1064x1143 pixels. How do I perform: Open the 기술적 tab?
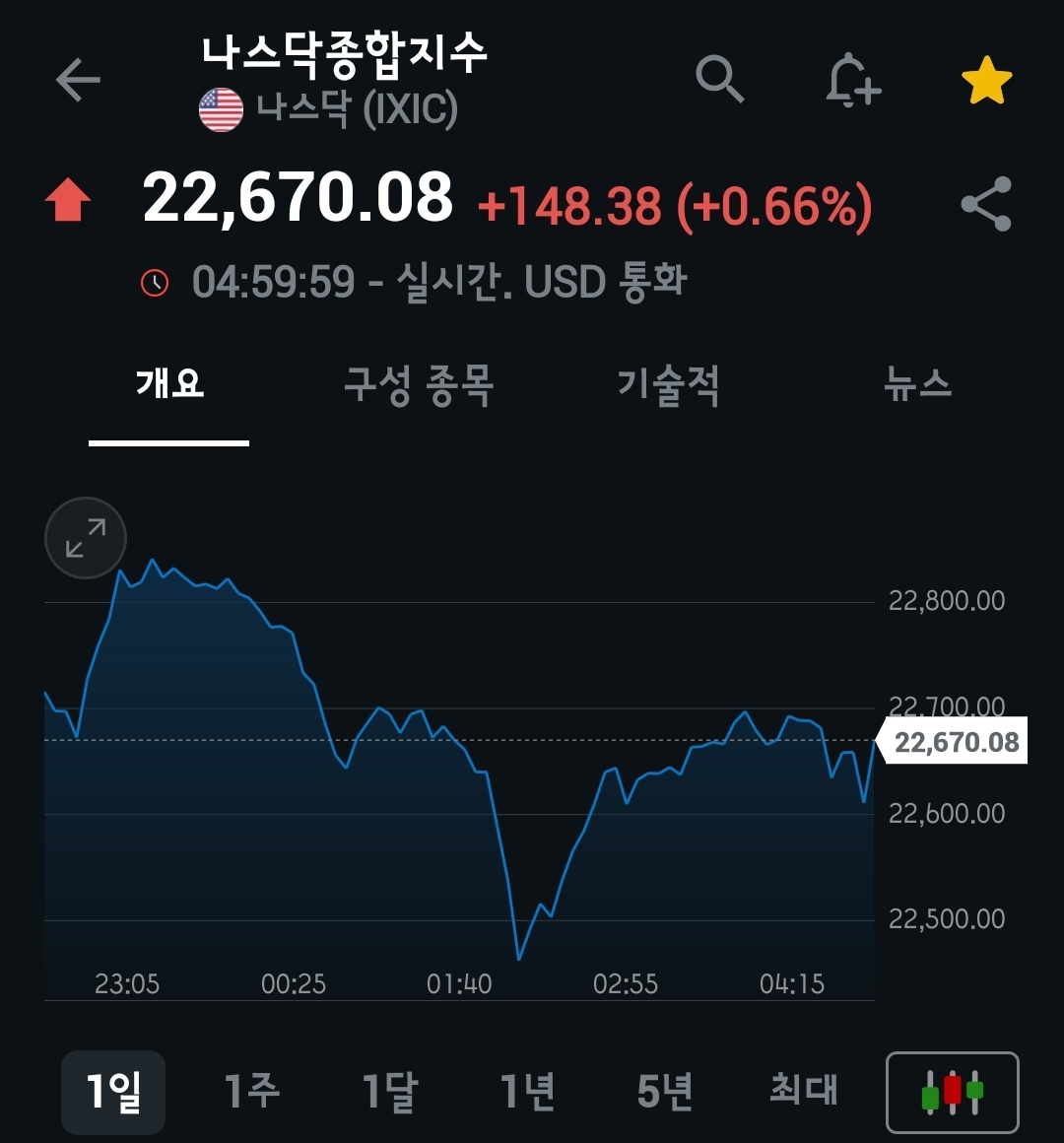click(668, 384)
